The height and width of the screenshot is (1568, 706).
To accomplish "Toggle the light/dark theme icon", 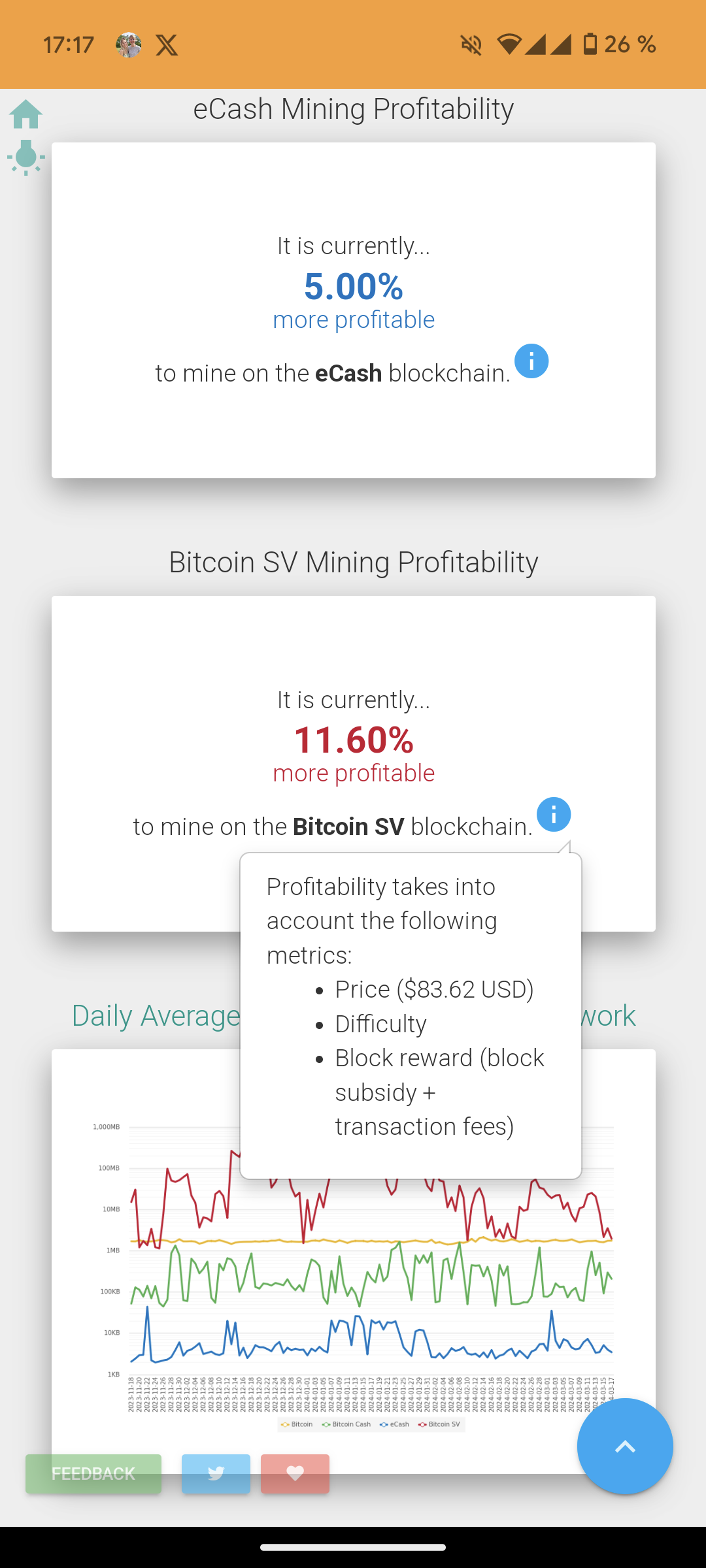I will point(26,157).
